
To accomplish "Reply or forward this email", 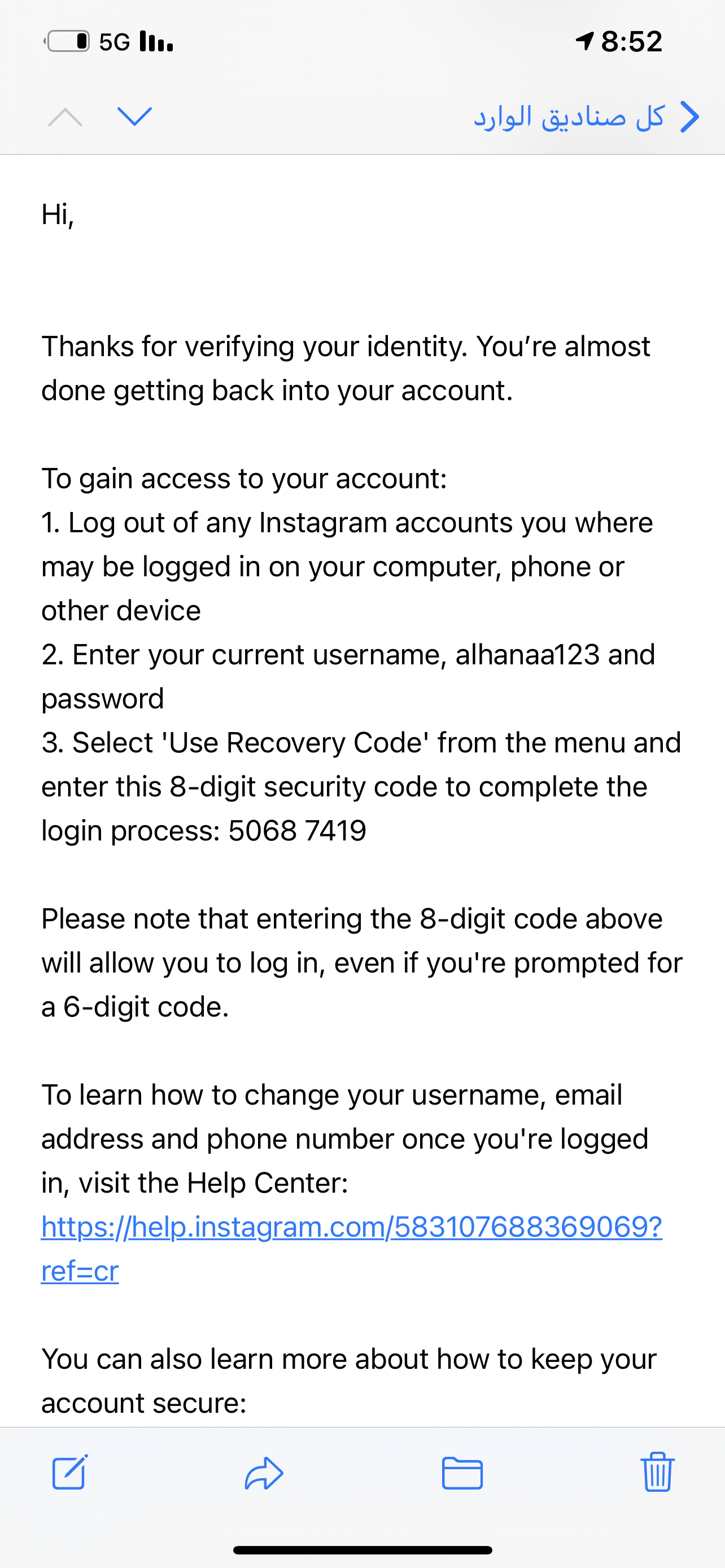I will [x=264, y=1473].
